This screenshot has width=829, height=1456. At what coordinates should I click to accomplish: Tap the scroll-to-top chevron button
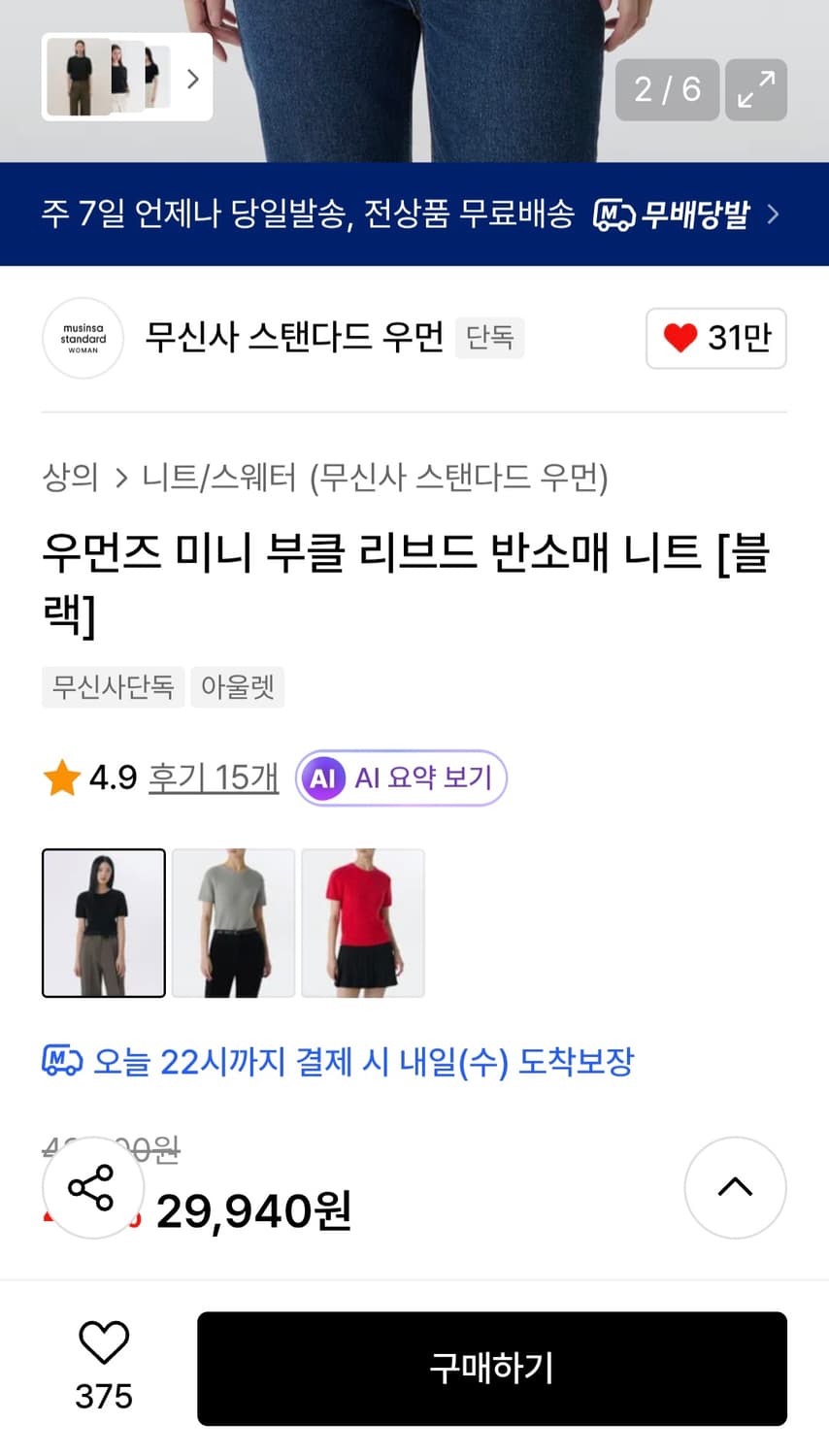coord(735,1187)
